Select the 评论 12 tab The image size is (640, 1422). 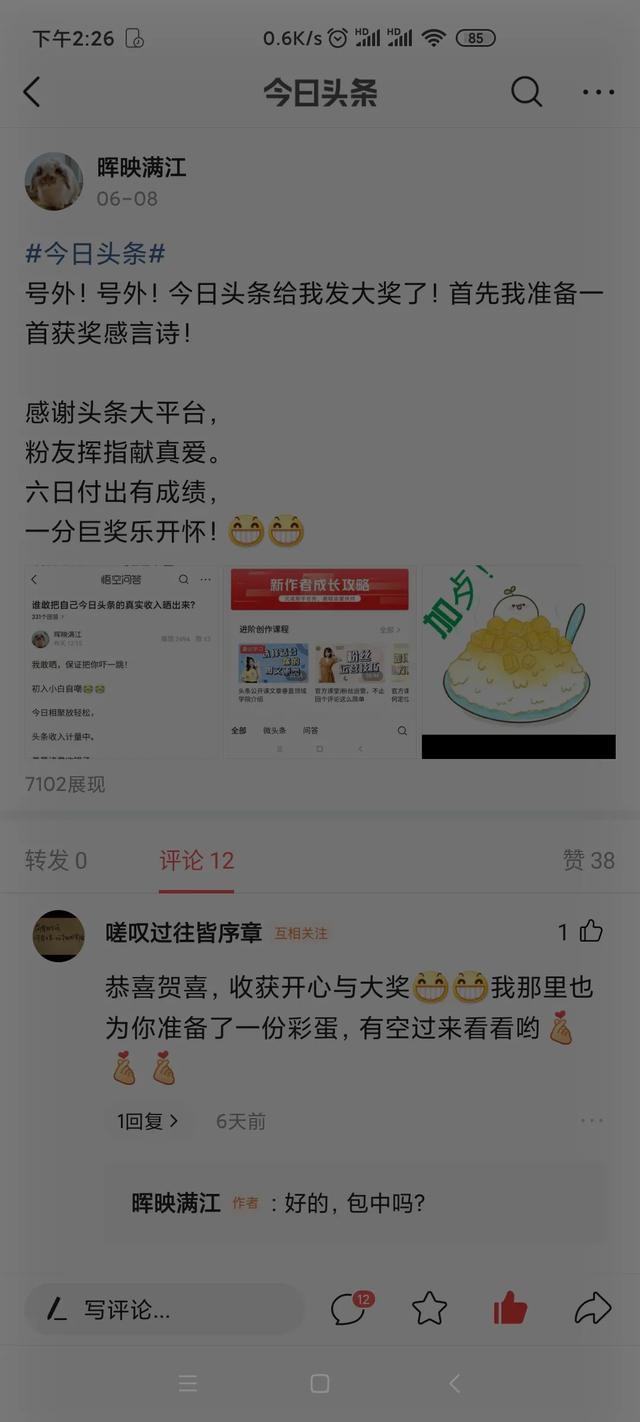pos(197,860)
